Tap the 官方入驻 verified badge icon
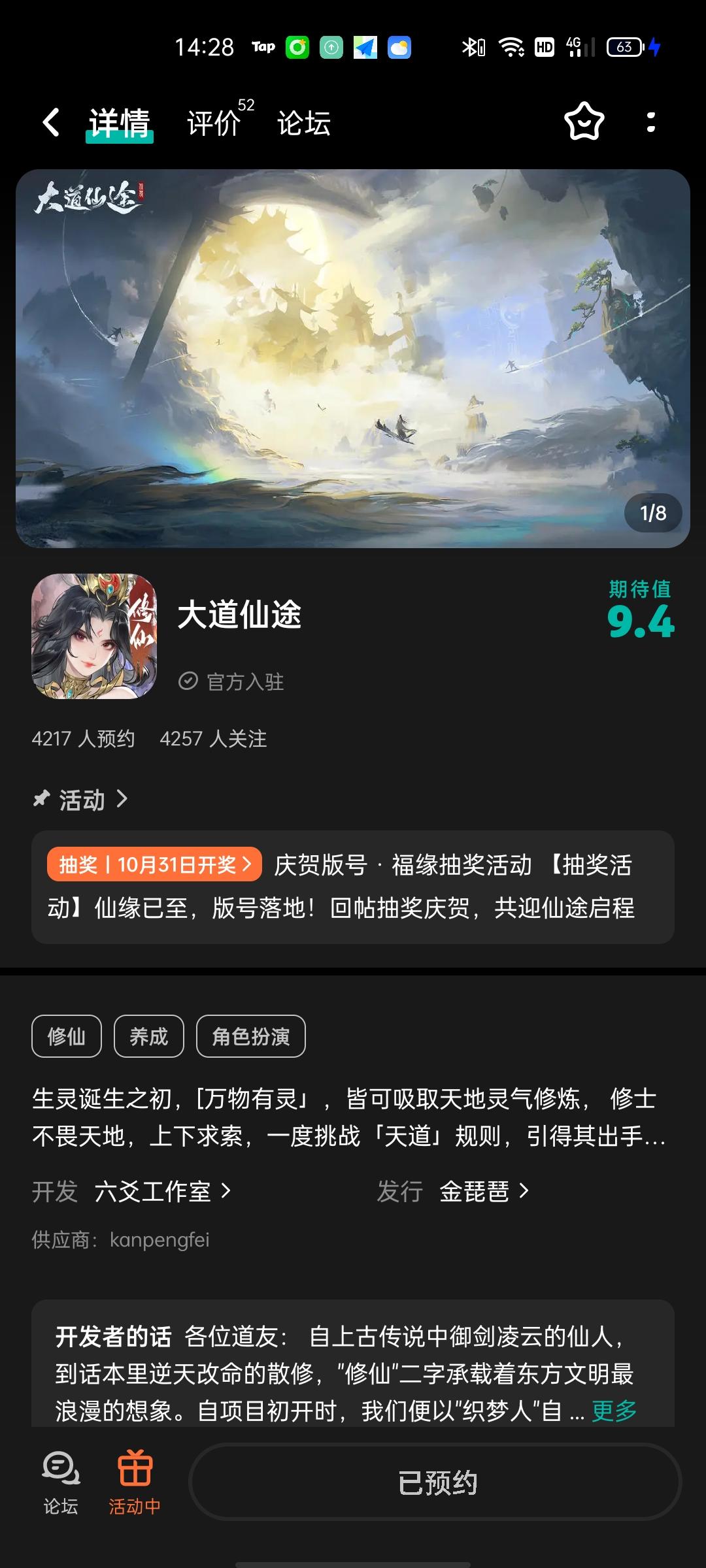Viewport: 706px width, 1568px height. click(188, 682)
